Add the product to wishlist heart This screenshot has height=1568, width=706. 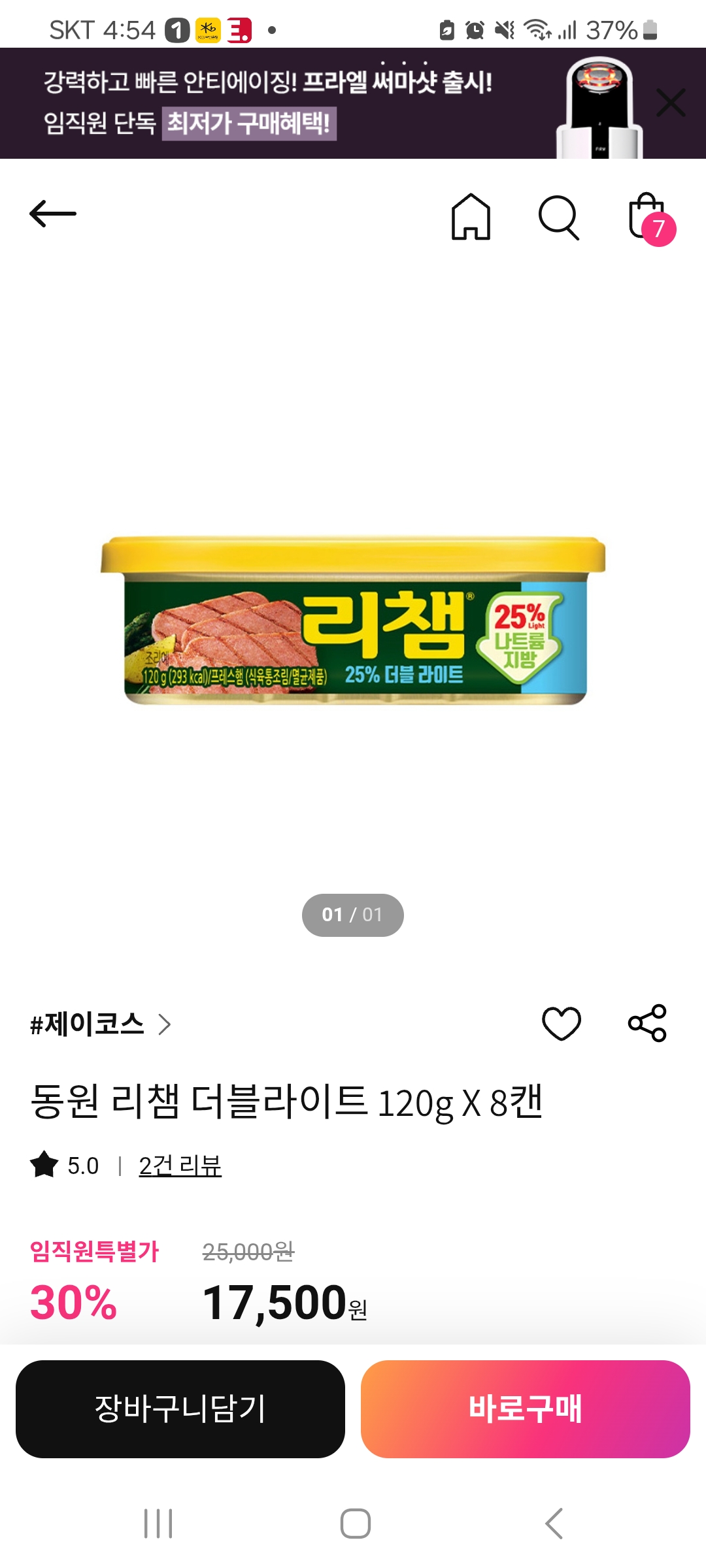[561, 1023]
